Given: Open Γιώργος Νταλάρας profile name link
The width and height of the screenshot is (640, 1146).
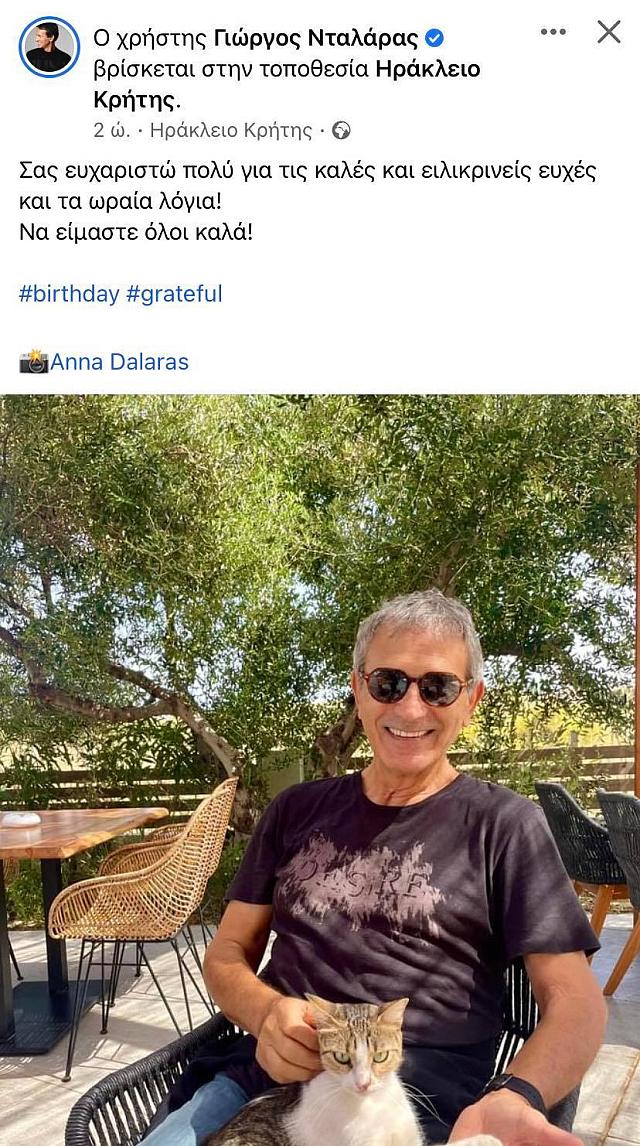Looking at the screenshot, I should tap(316, 39).
